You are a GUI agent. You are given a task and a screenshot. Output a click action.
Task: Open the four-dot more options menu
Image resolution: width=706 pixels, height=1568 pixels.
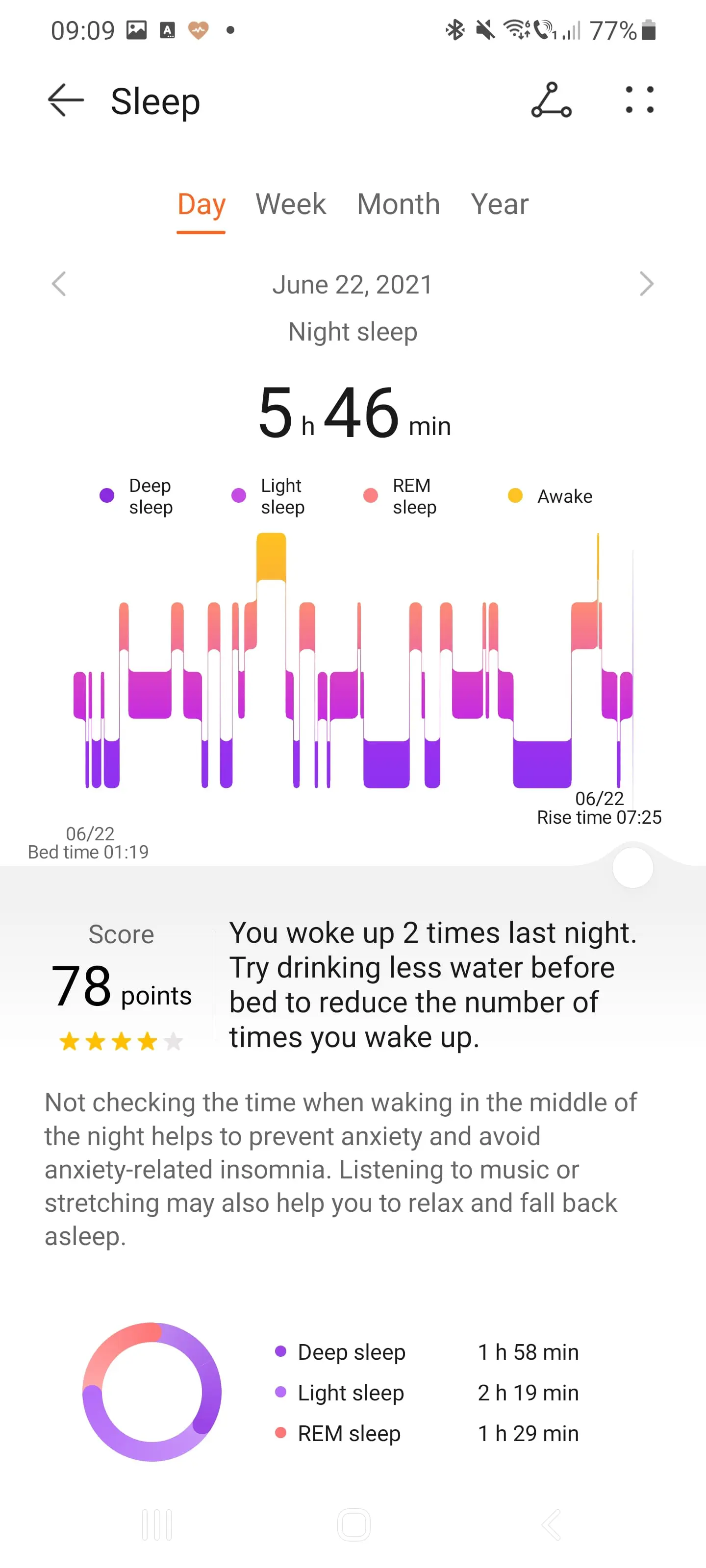click(x=640, y=100)
